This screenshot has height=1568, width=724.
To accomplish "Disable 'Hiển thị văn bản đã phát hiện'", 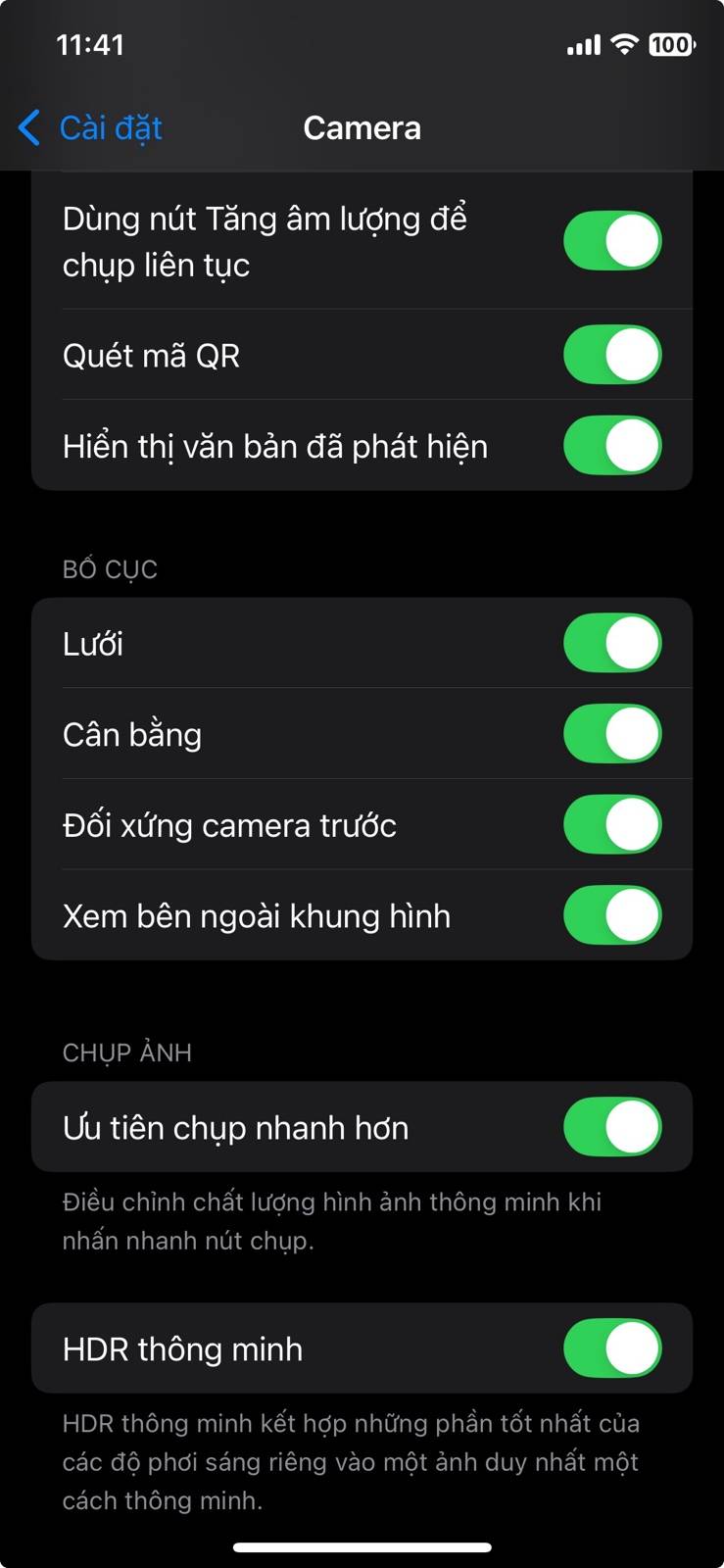I will point(611,446).
